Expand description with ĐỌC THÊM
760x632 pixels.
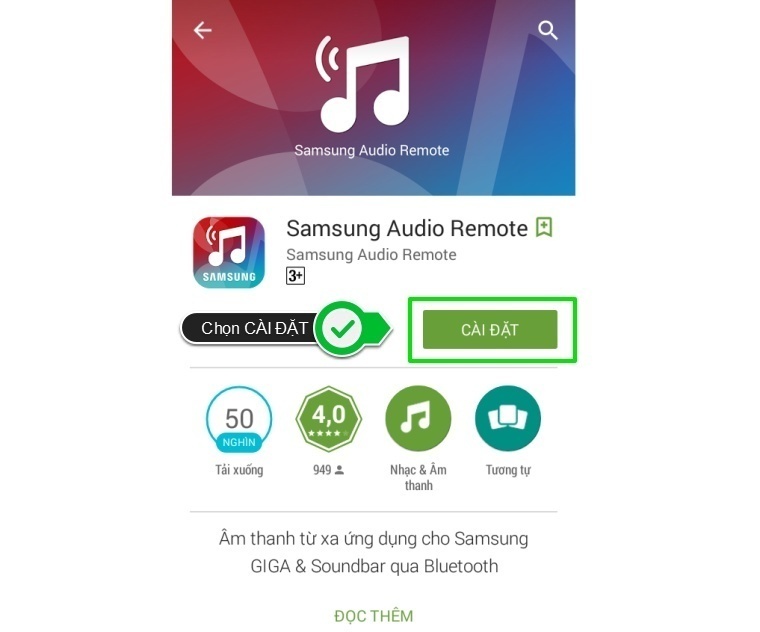click(373, 615)
